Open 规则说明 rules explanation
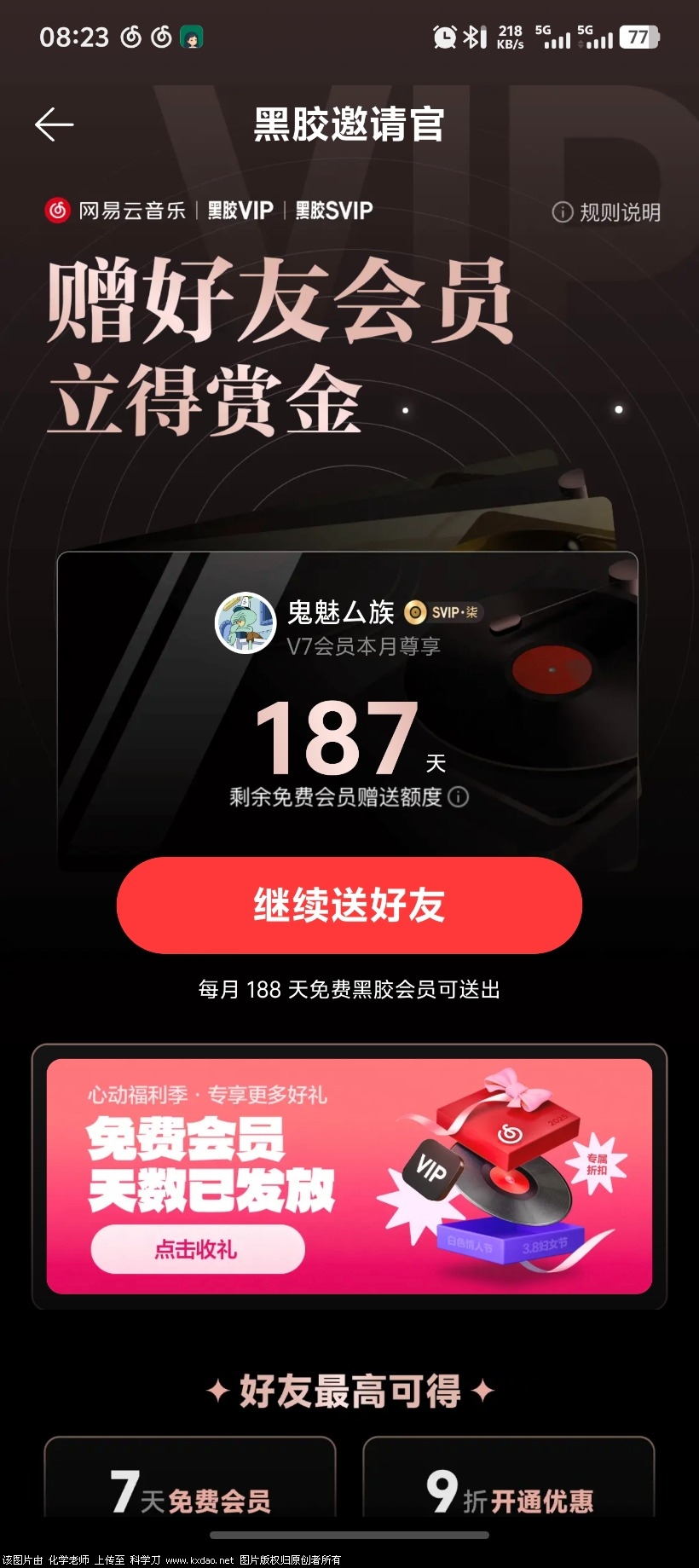 point(607,212)
